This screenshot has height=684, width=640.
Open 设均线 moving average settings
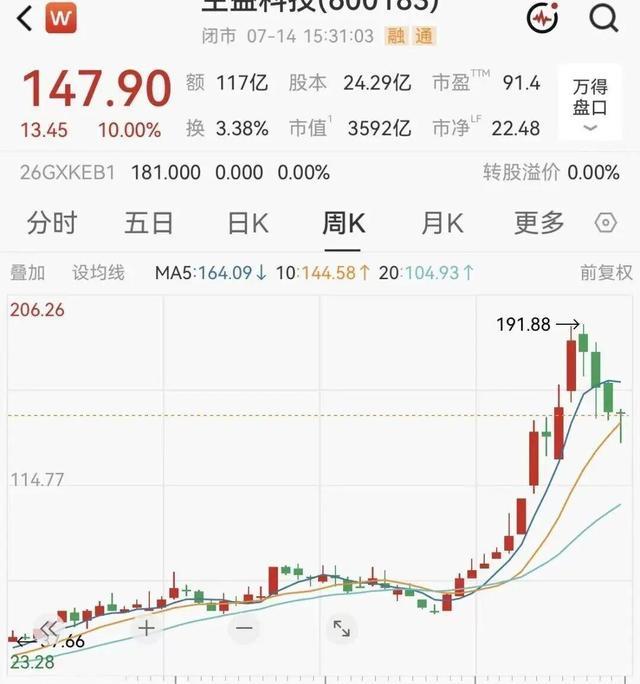coord(98,273)
